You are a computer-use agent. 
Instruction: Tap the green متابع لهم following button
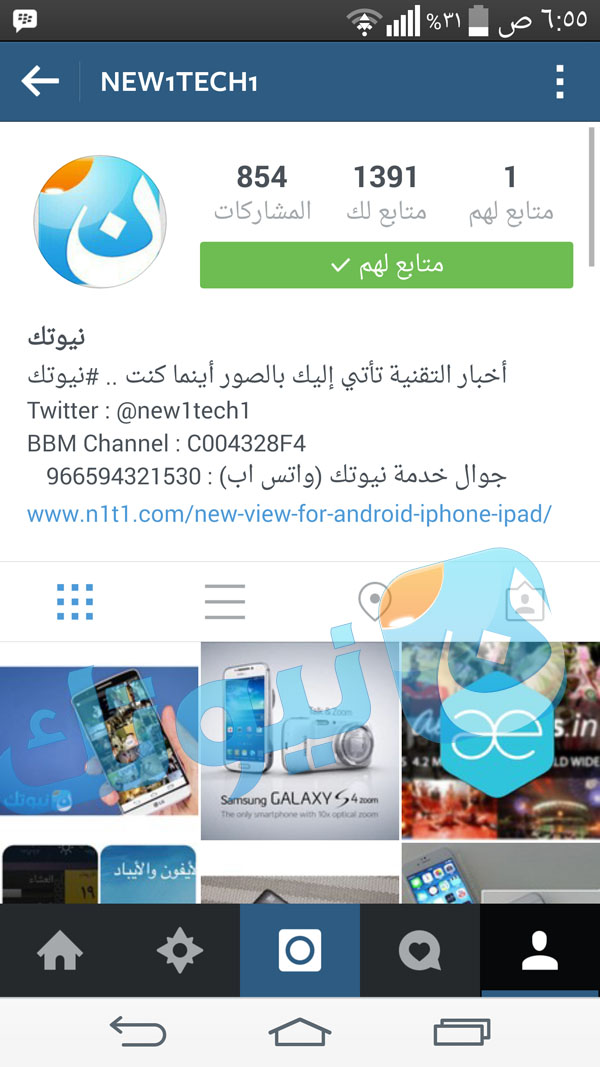click(386, 265)
